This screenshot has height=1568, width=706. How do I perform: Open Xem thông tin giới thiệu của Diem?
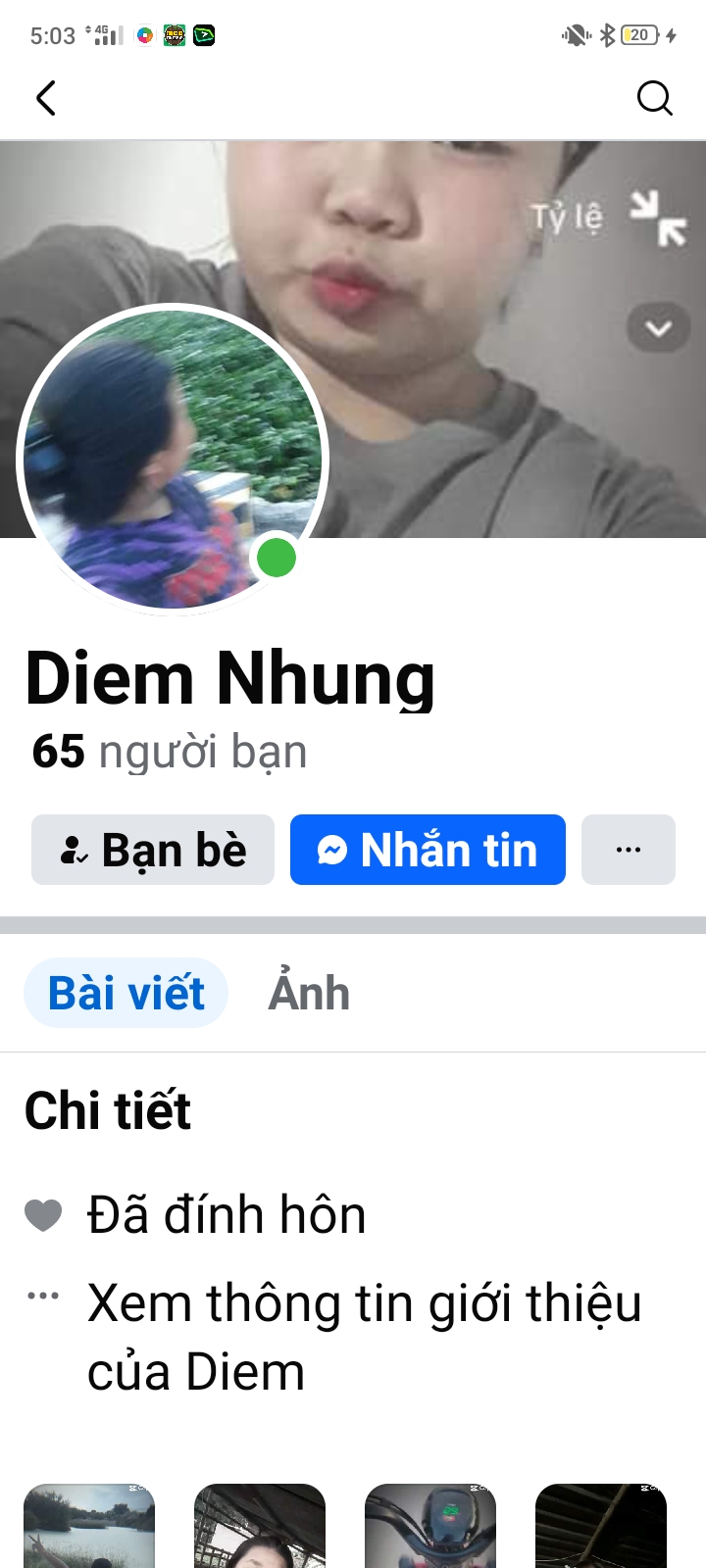click(x=363, y=1337)
